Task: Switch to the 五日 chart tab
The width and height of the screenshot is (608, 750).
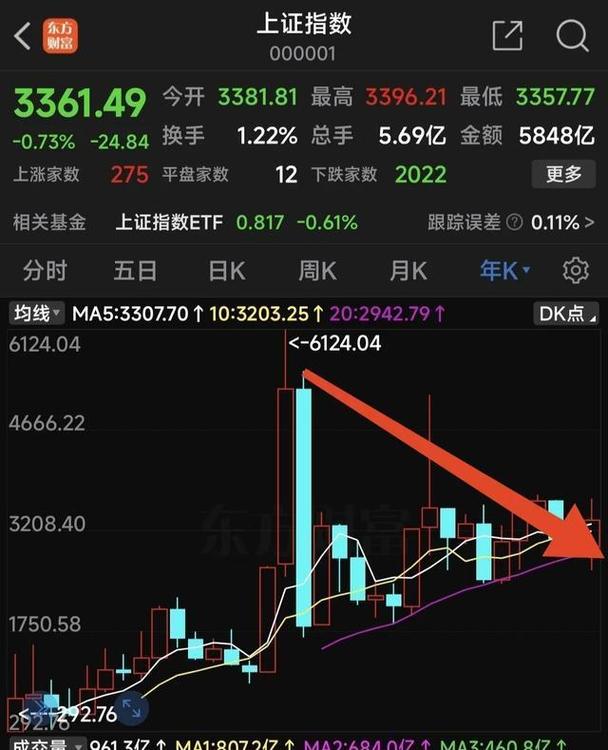Action: pyautogui.click(x=135, y=270)
